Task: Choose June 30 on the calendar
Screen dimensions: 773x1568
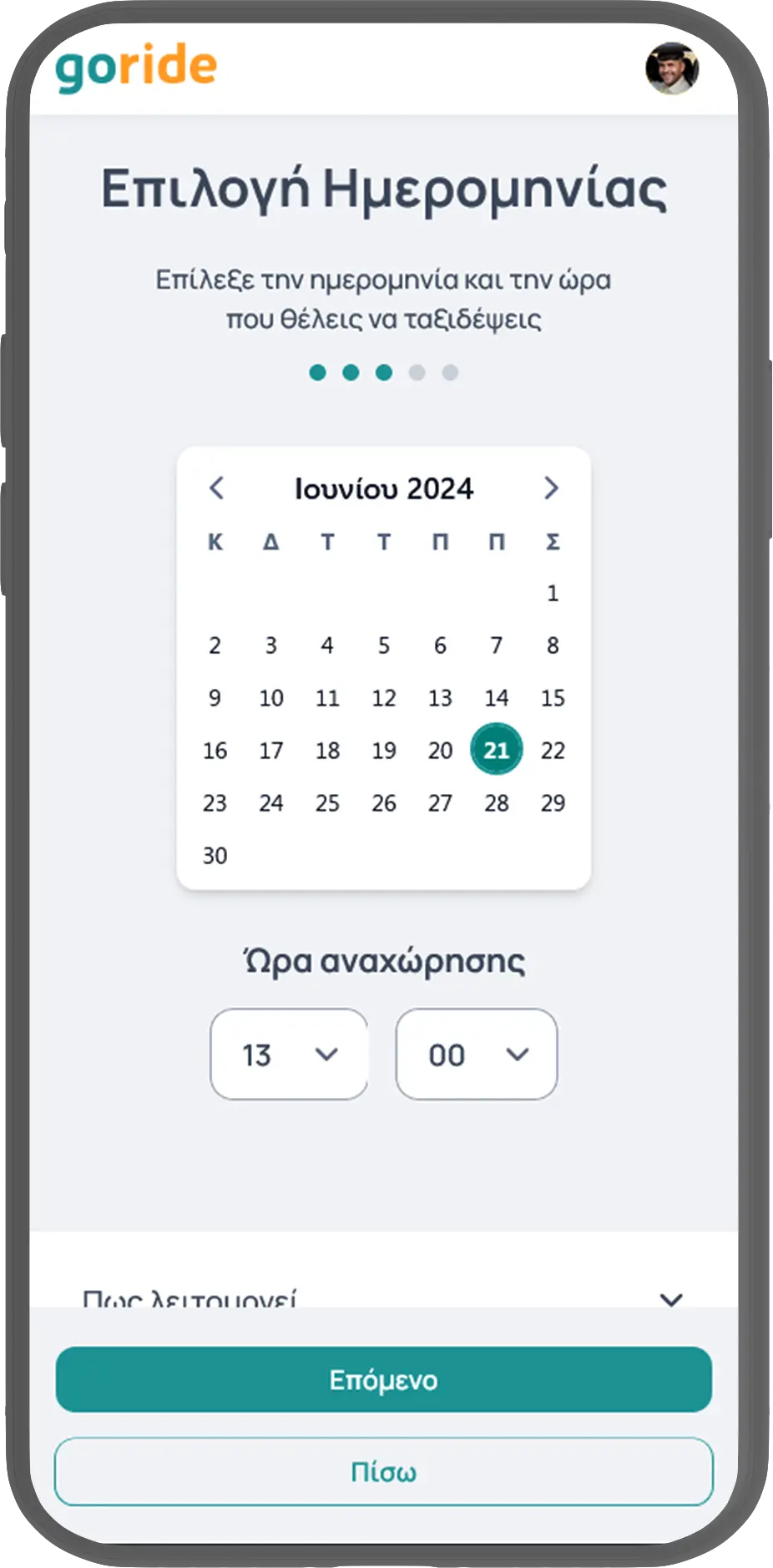Action: [x=215, y=855]
